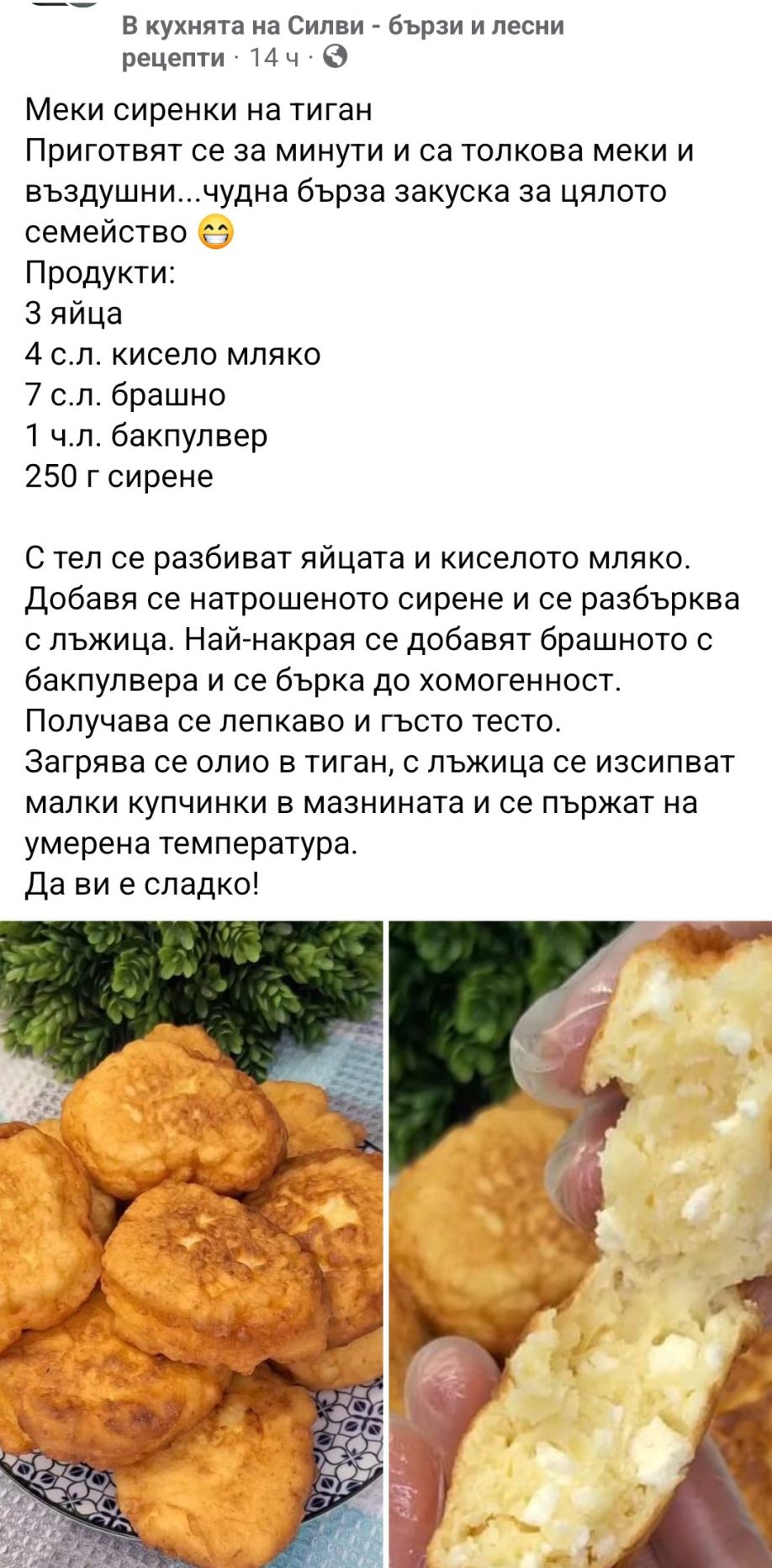Open the photo of fried sirenki on plate
Screen dimensions: 772x1568
pos(191,1244)
